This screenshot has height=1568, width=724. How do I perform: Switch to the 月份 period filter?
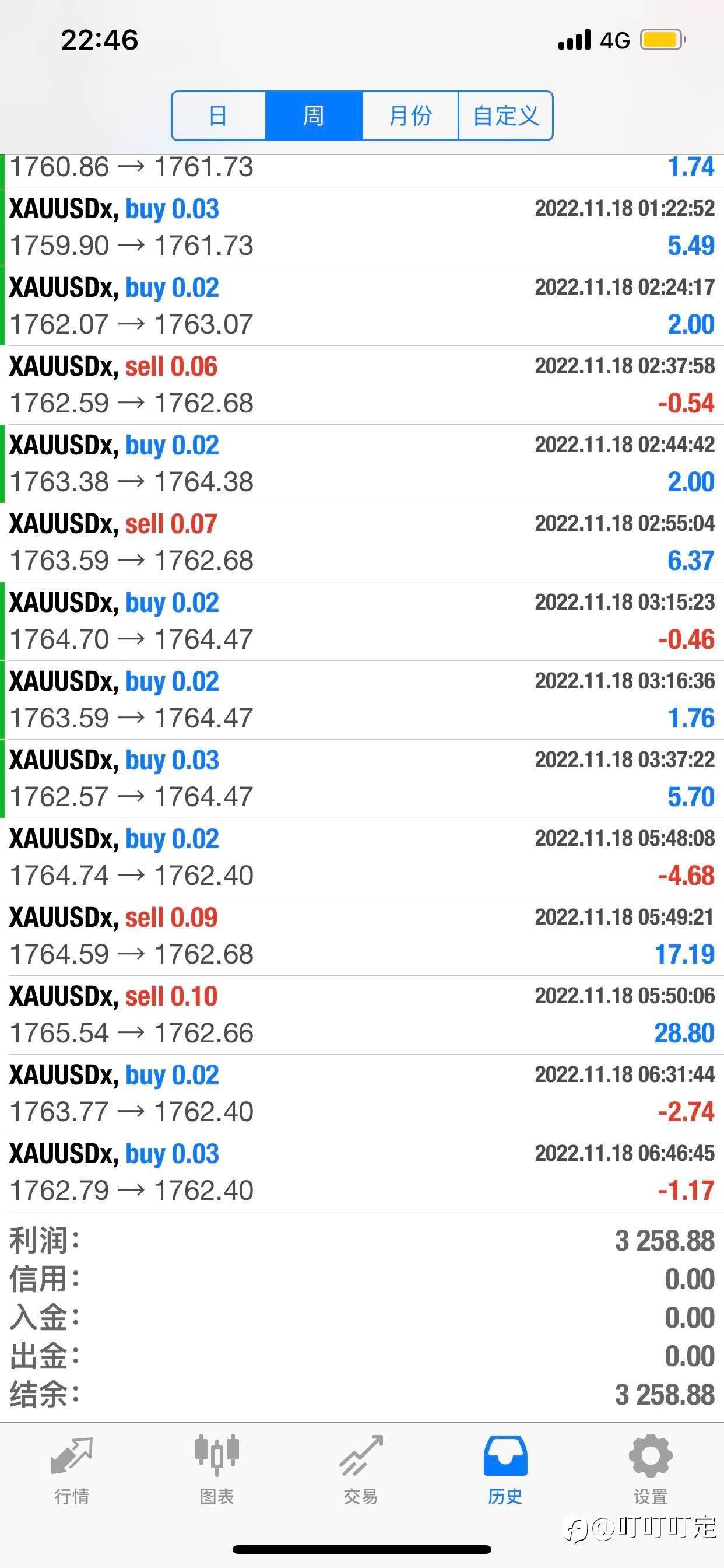point(410,116)
